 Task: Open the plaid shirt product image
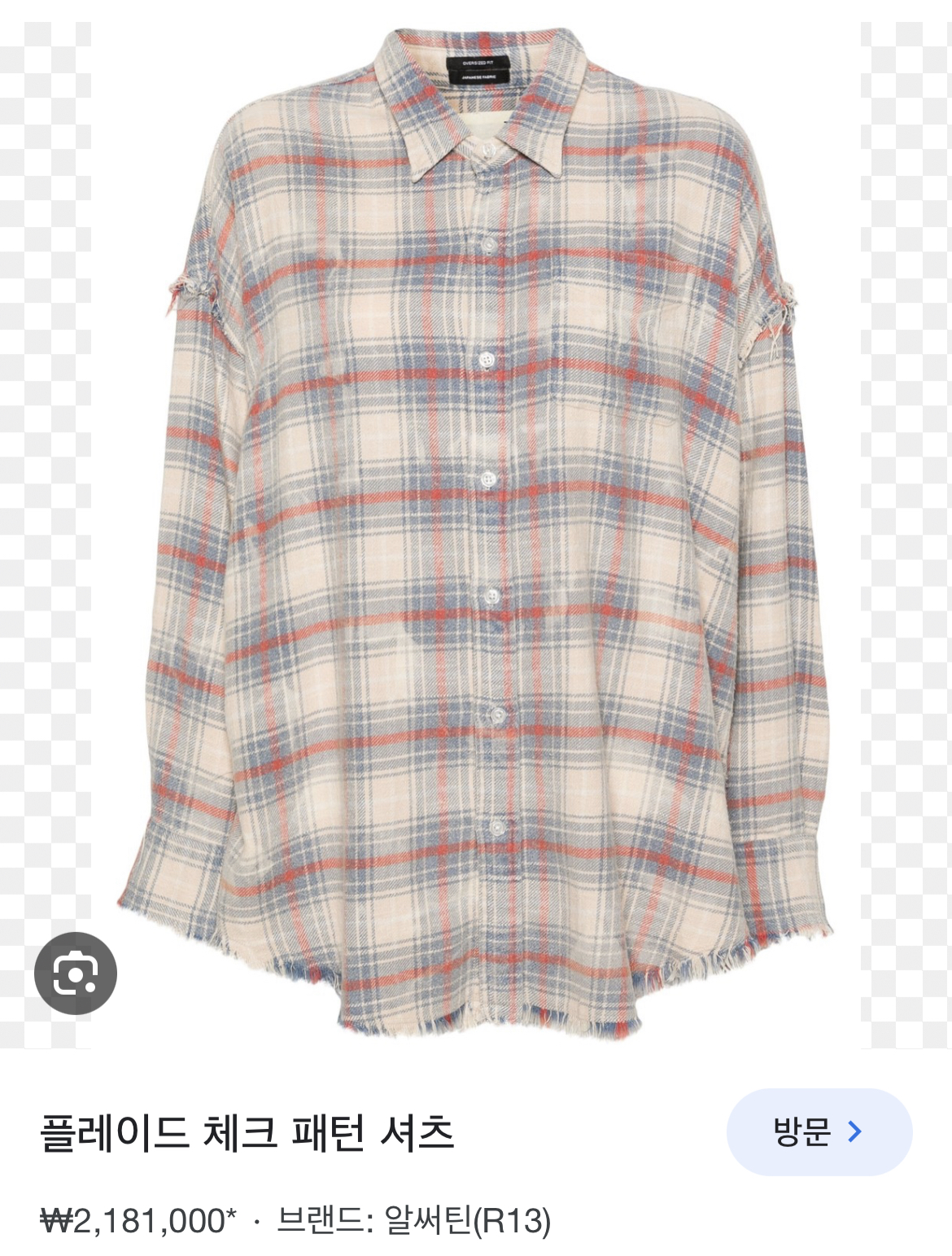click(x=476, y=529)
